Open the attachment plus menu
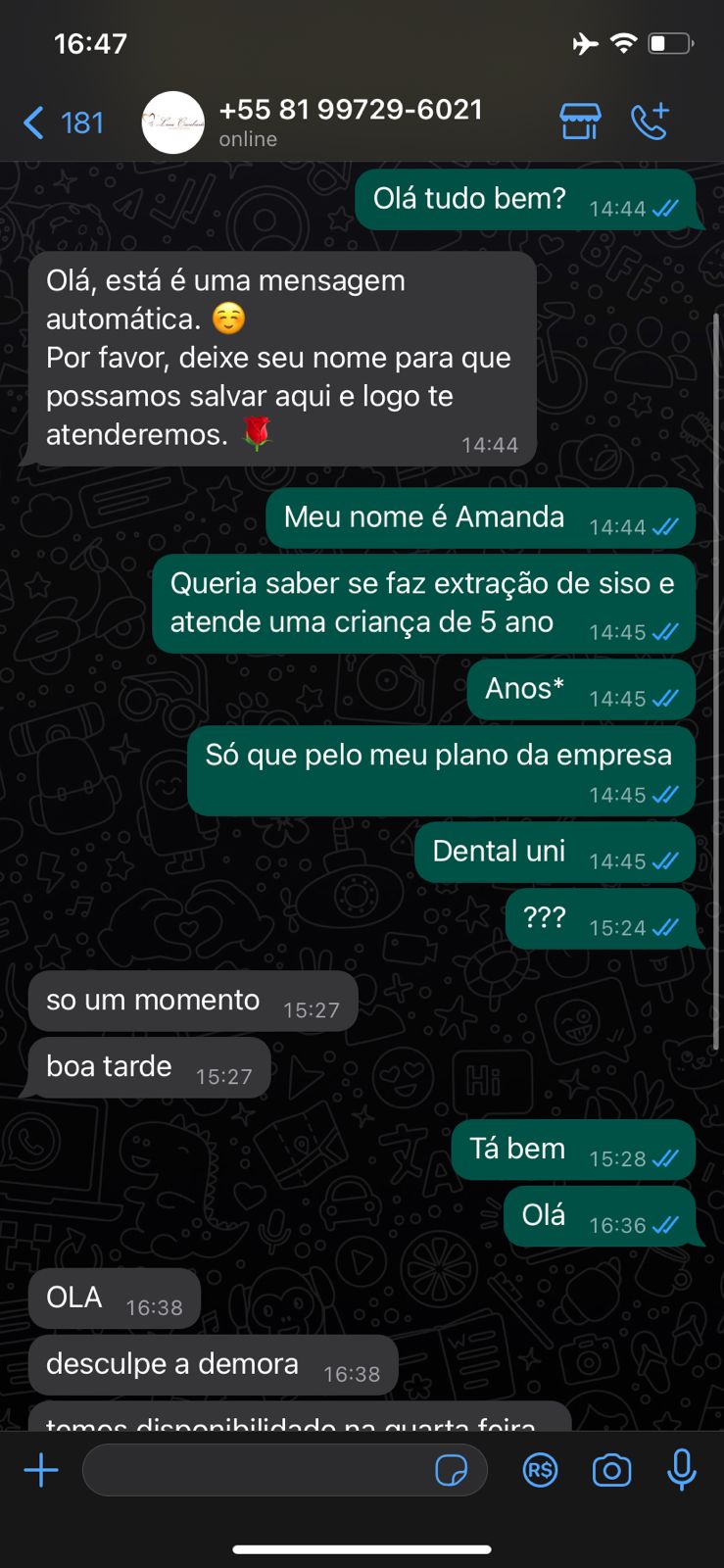 point(41,1470)
